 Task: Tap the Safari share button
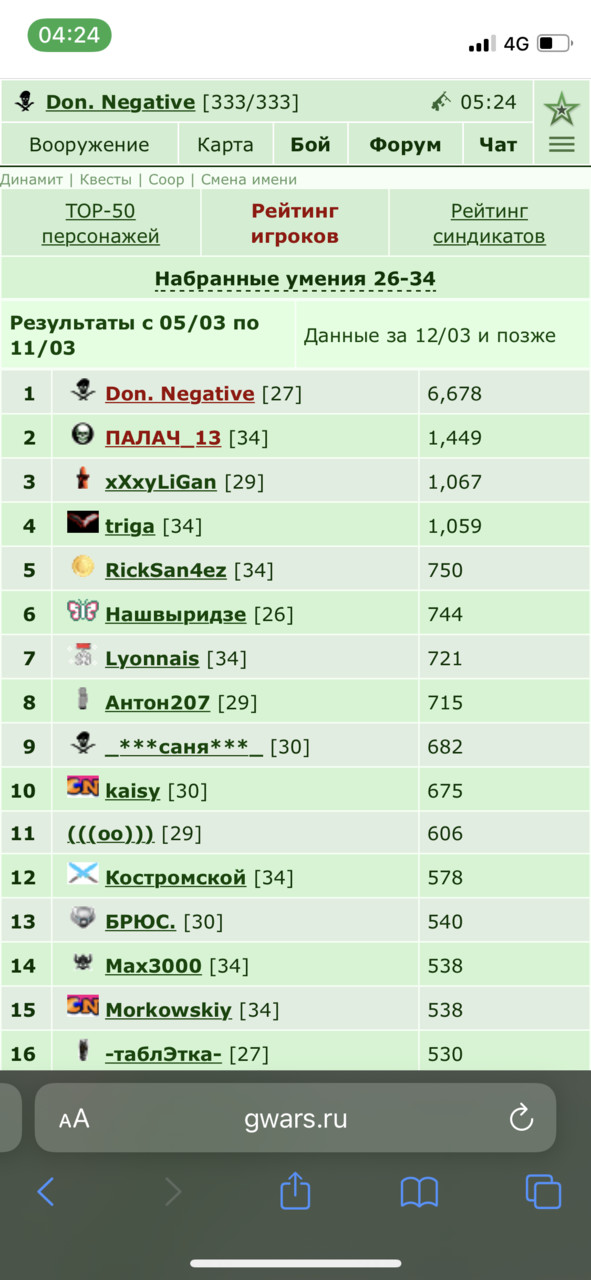tap(295, 1191)
